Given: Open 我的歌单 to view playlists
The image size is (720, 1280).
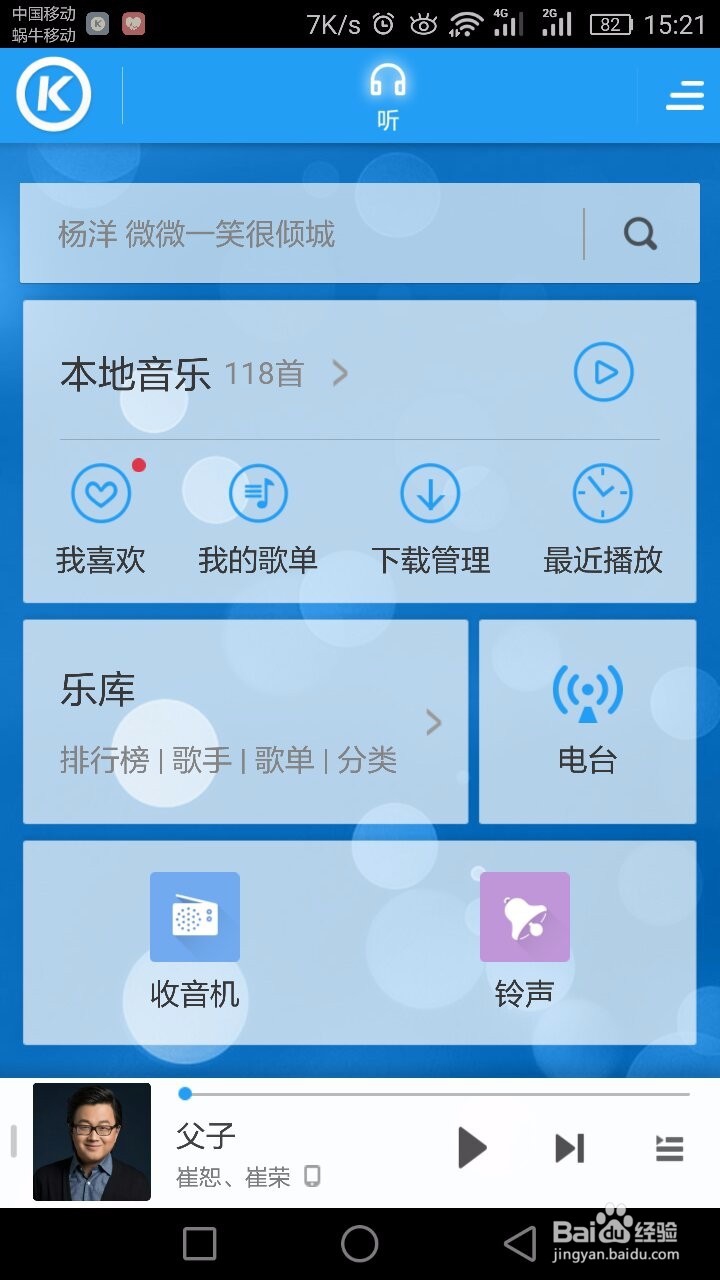Looking at the screenshot, I should coord(256,515).
